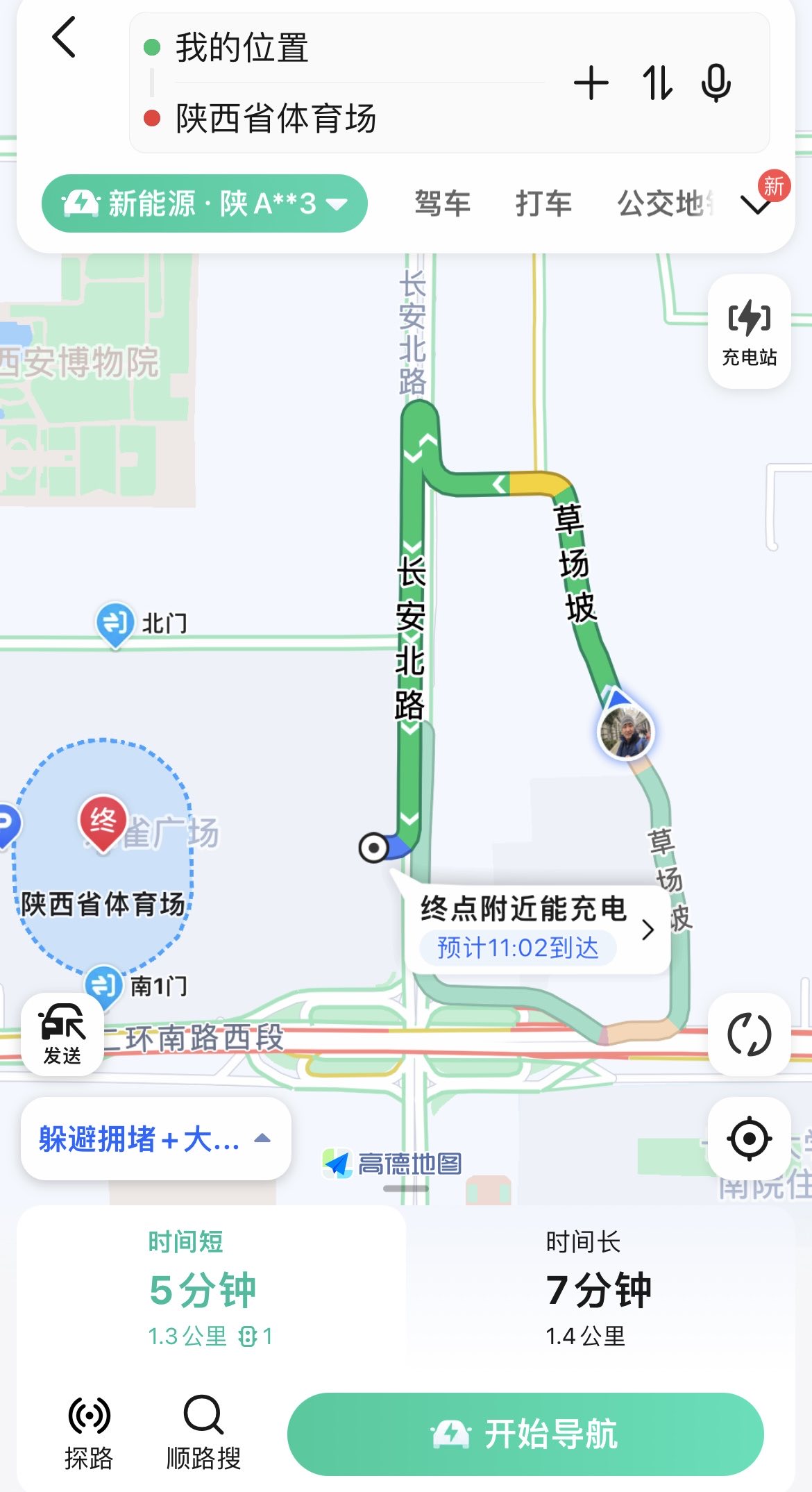Image resolution: width=812 pixels, height=1492 pixels.
Task: Swap start and destination points
Action: (657, 83)
